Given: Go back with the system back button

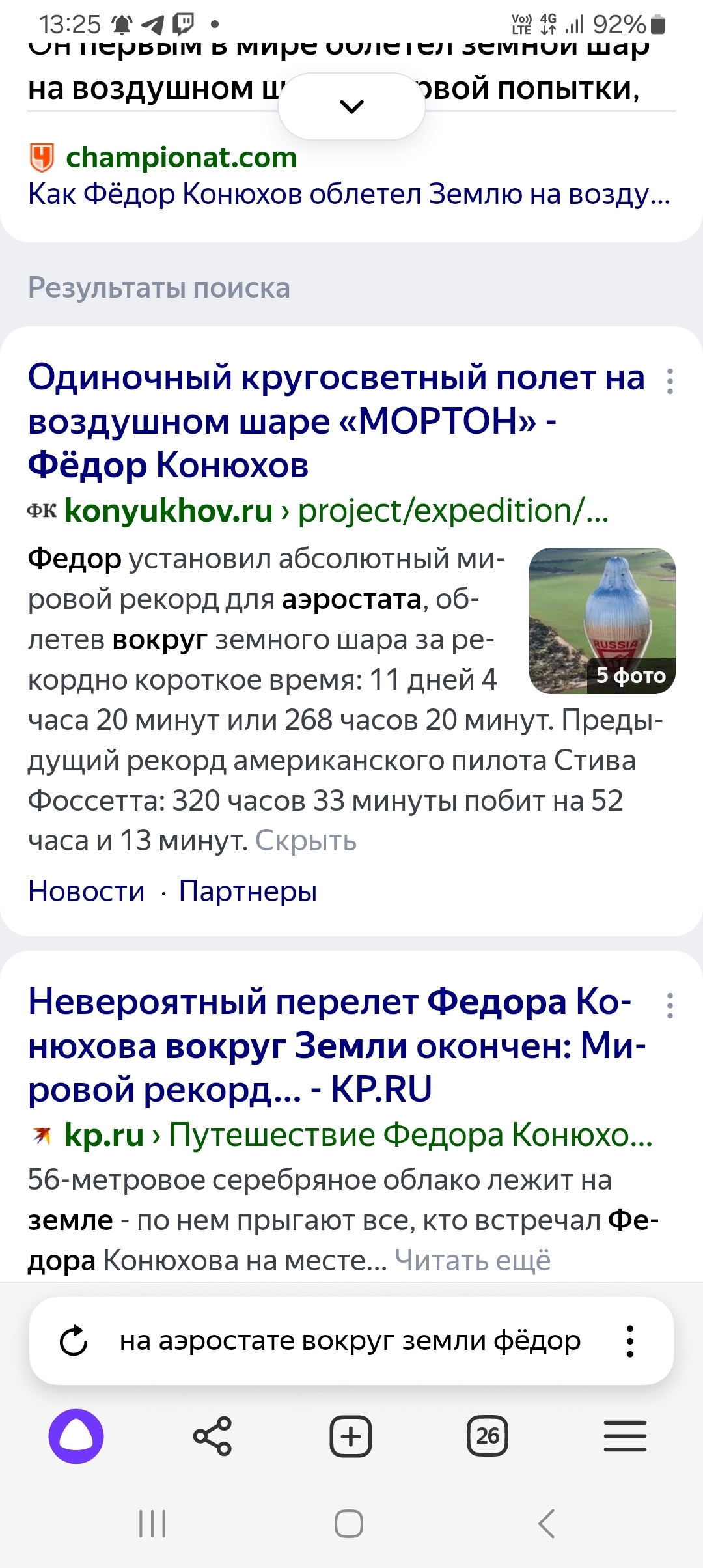Looking at the screenshot, I should point(547,1524).
